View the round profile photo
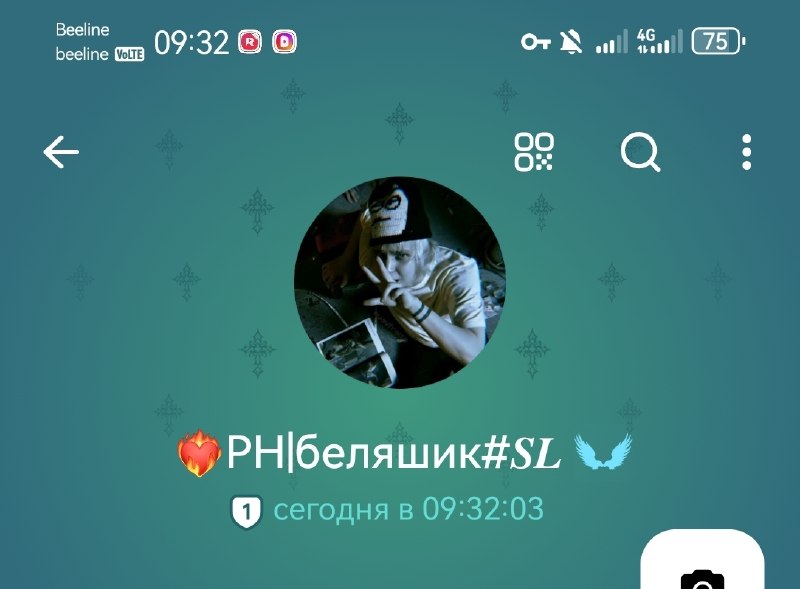Viewport: 800px width, 589px height. click(x=400, y=282)
